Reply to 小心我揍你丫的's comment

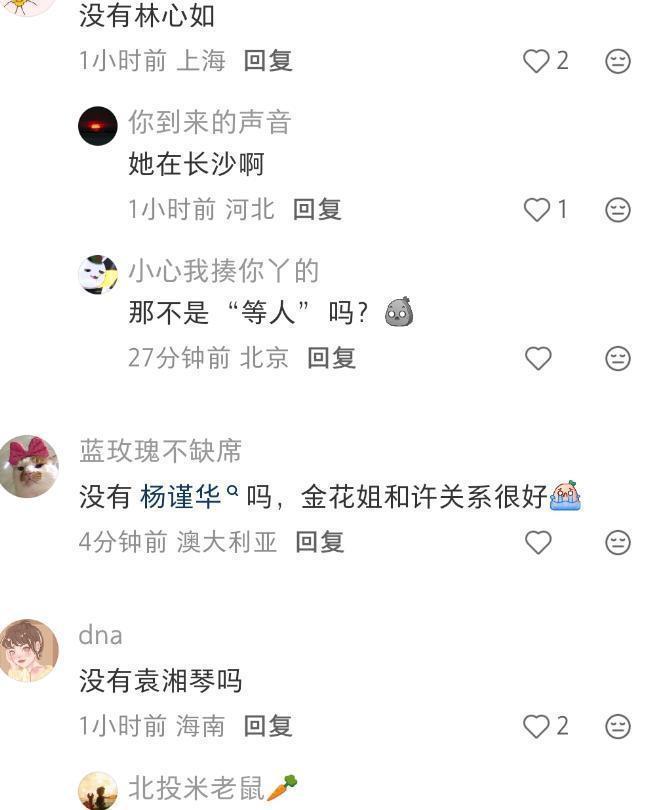331,358
